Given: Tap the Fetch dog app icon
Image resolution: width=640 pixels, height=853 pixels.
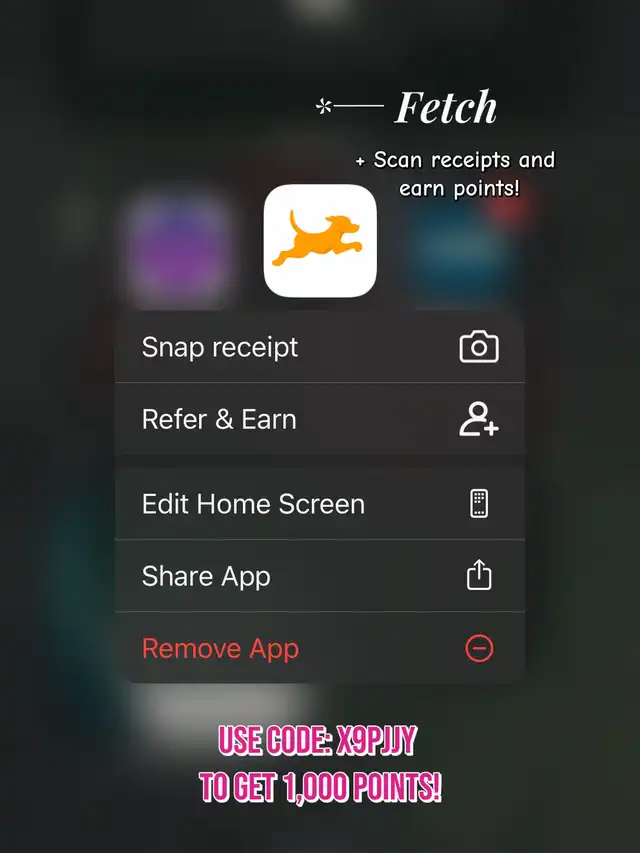Looking at the screenshot, I should (x=320, y=241).
